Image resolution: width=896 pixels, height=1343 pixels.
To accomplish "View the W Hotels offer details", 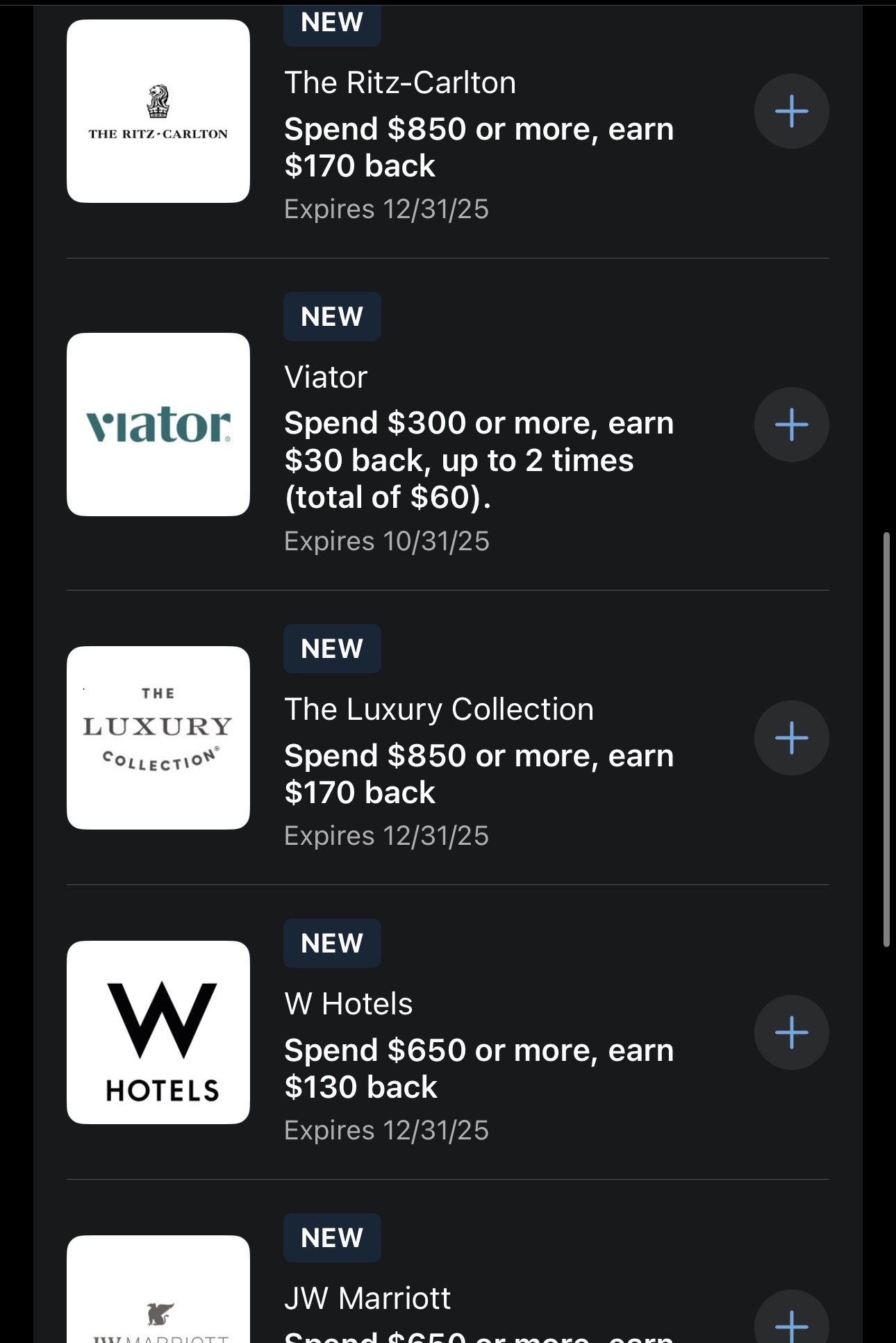I will coord(479,1068).
